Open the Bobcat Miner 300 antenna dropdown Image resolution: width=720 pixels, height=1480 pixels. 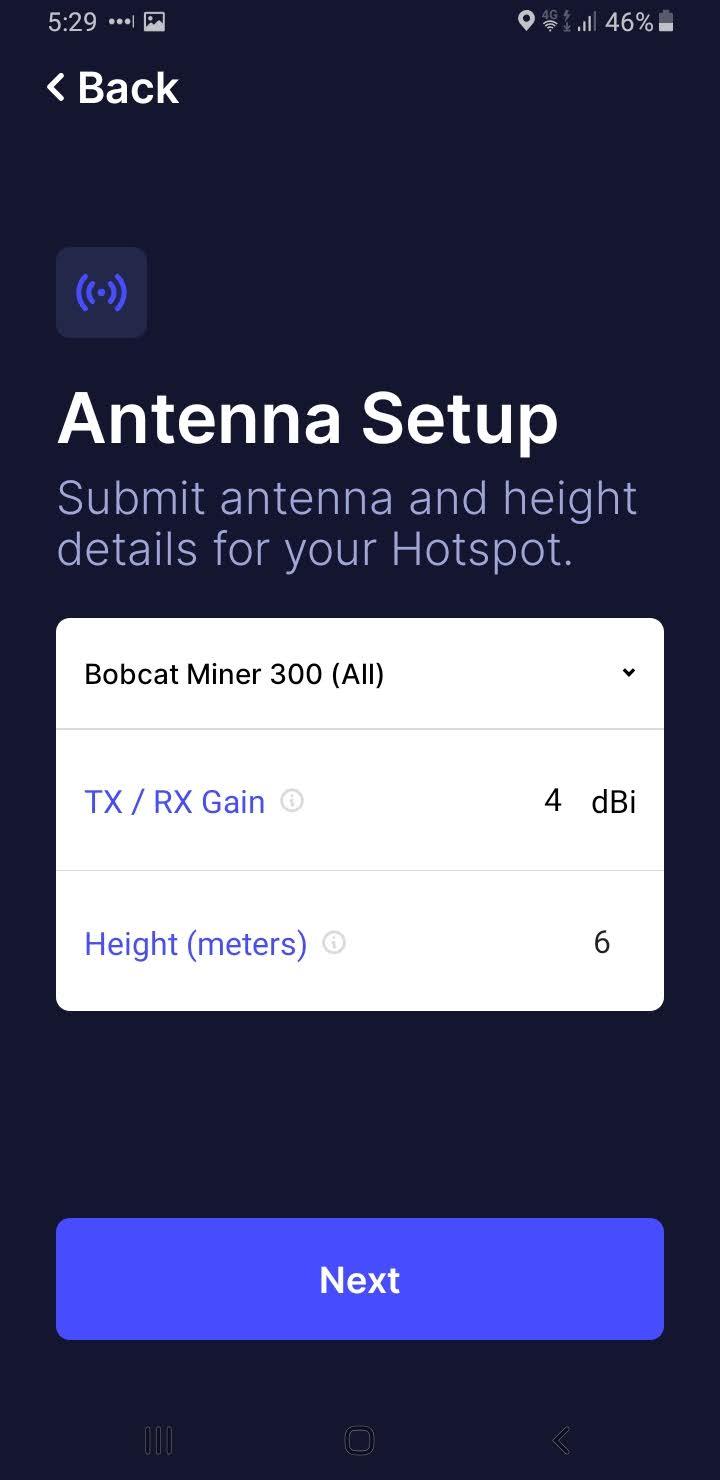[x=360, y=673]
